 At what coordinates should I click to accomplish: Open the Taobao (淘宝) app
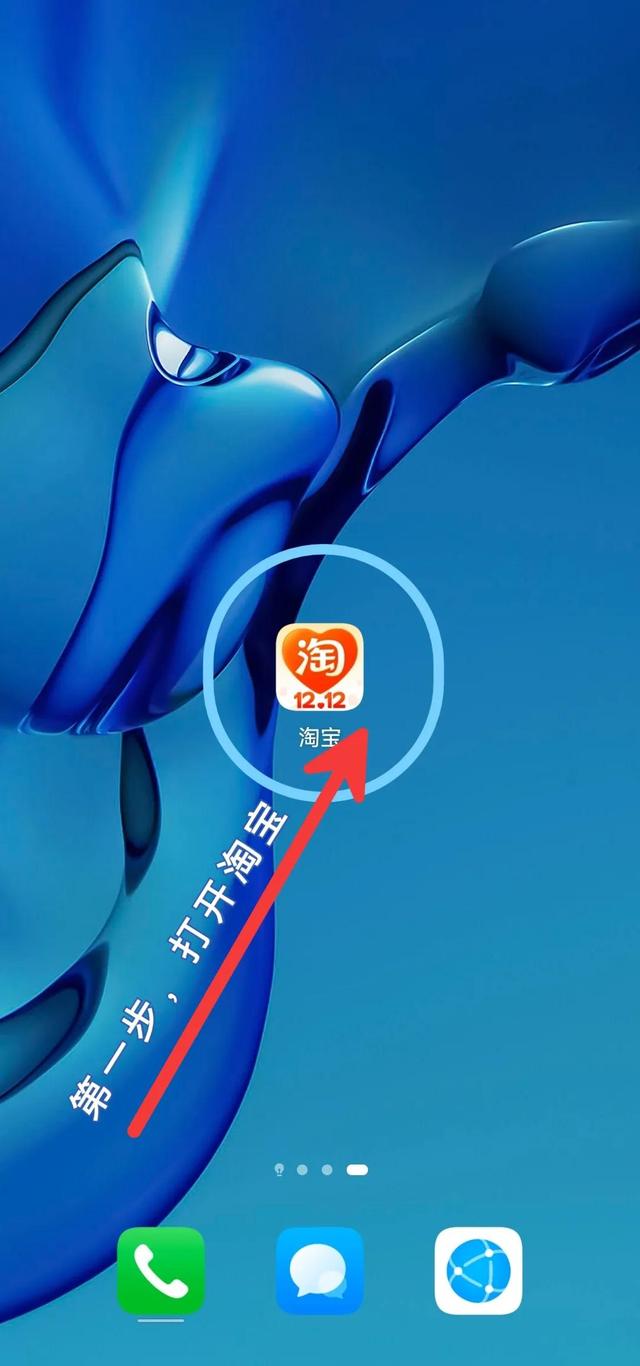pyautogui.click(x=320, y=666)
